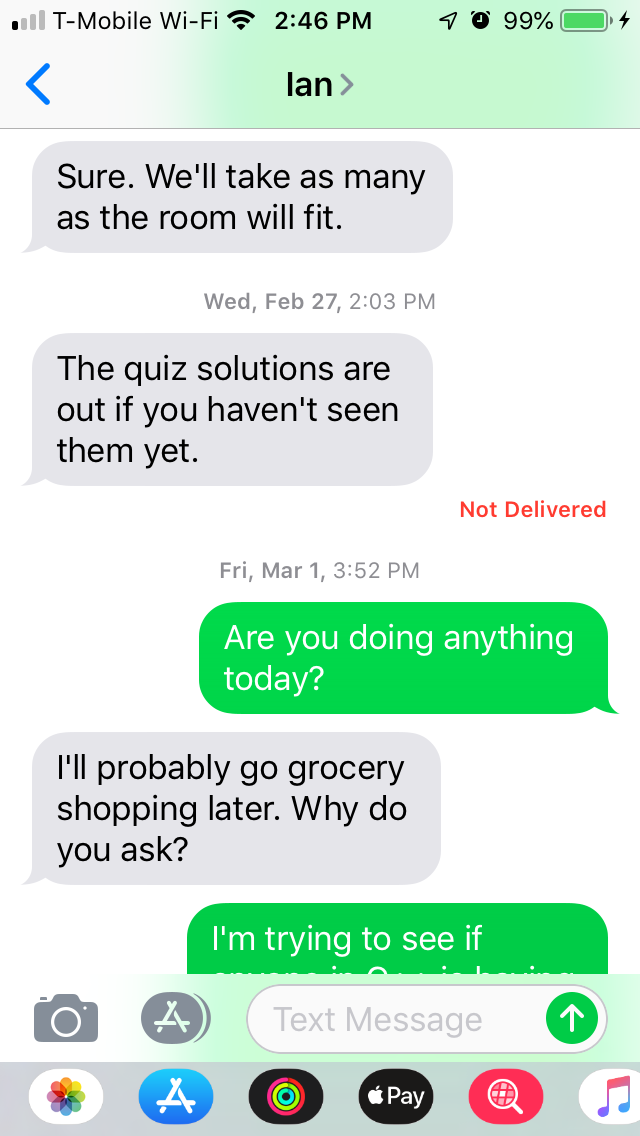Go back to the conversations list
The width and height of the screenshot is (640, 1136).
tap(38, 85)
